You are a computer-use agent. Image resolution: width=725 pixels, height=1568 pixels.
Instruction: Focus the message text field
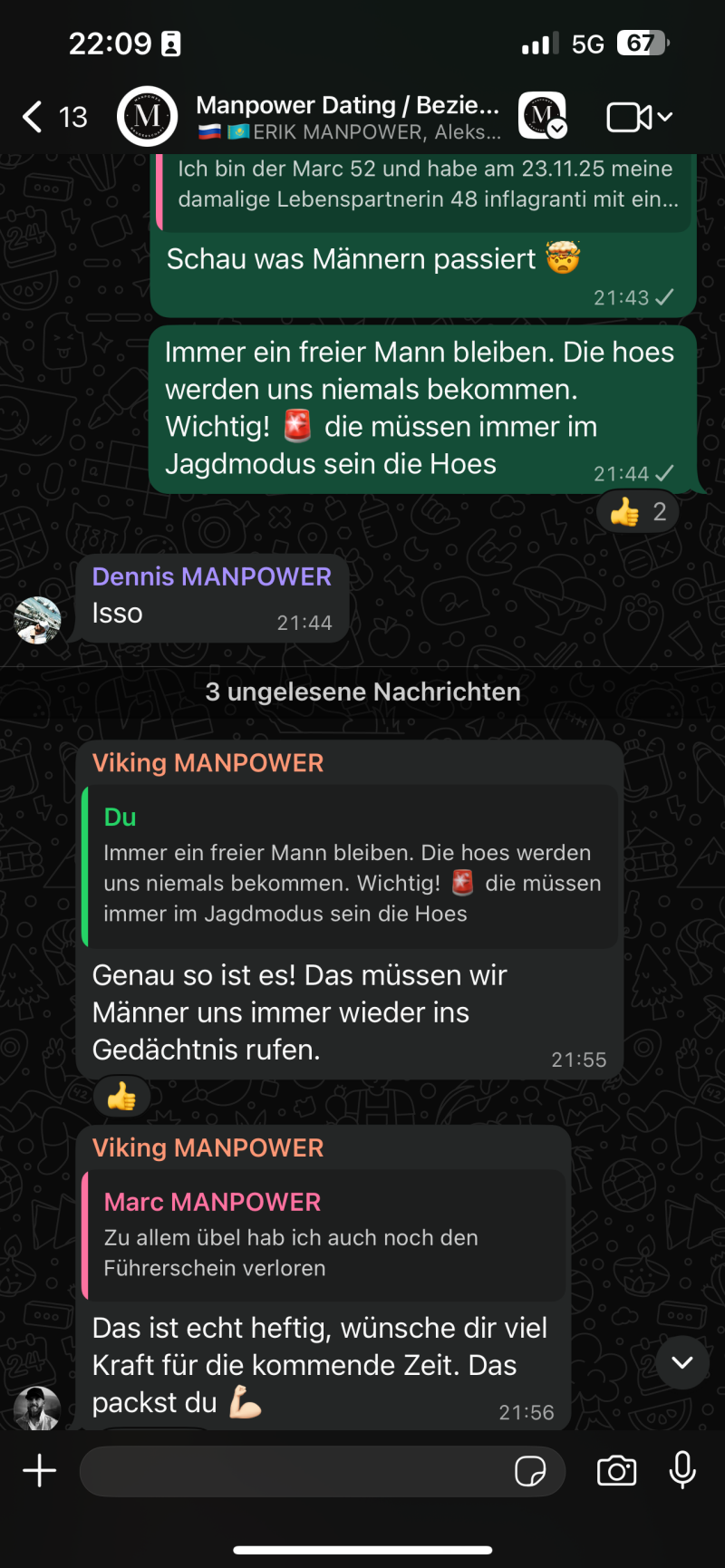[290, 1470]
